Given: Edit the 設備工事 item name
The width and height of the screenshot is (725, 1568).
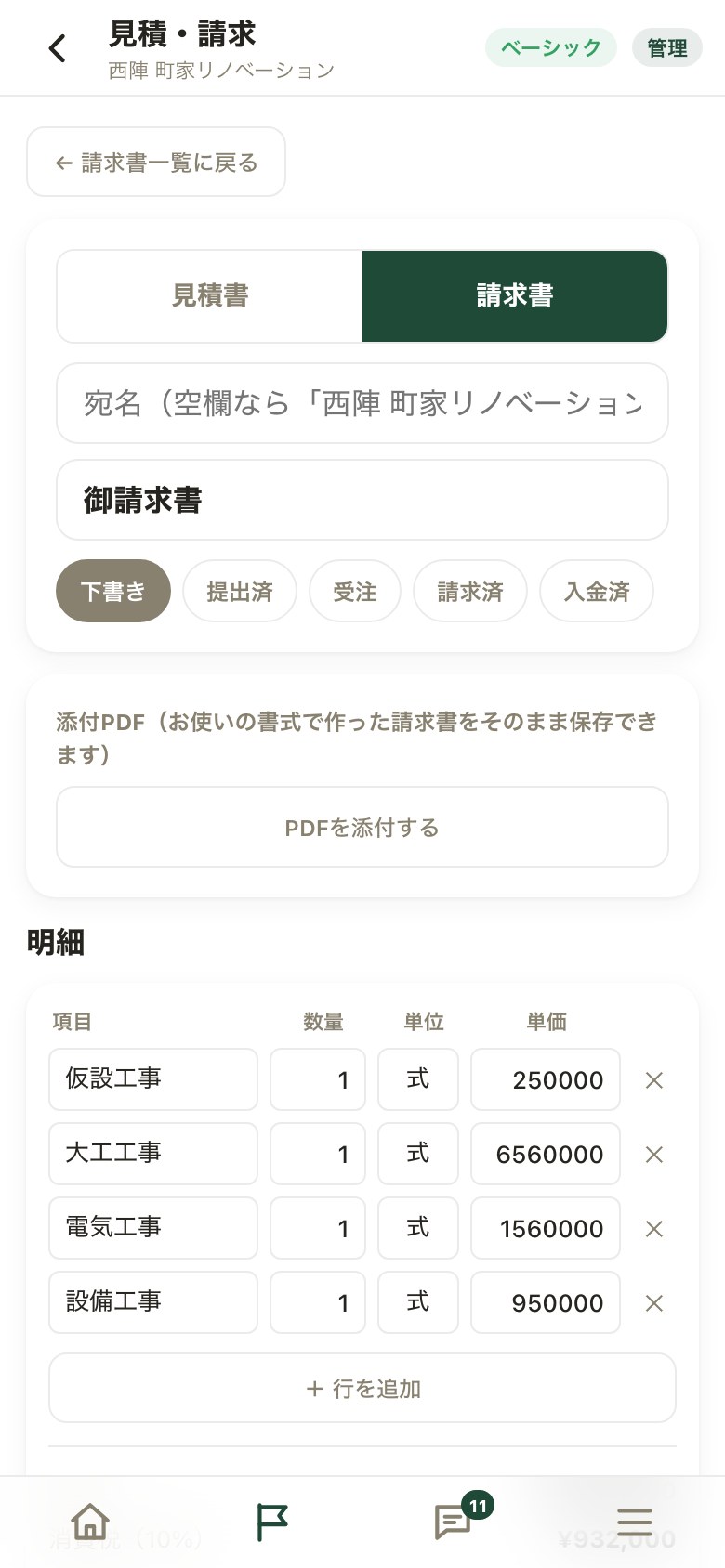Looking at the screenshot, I should pyautogui.click(x=153, y=1302).
